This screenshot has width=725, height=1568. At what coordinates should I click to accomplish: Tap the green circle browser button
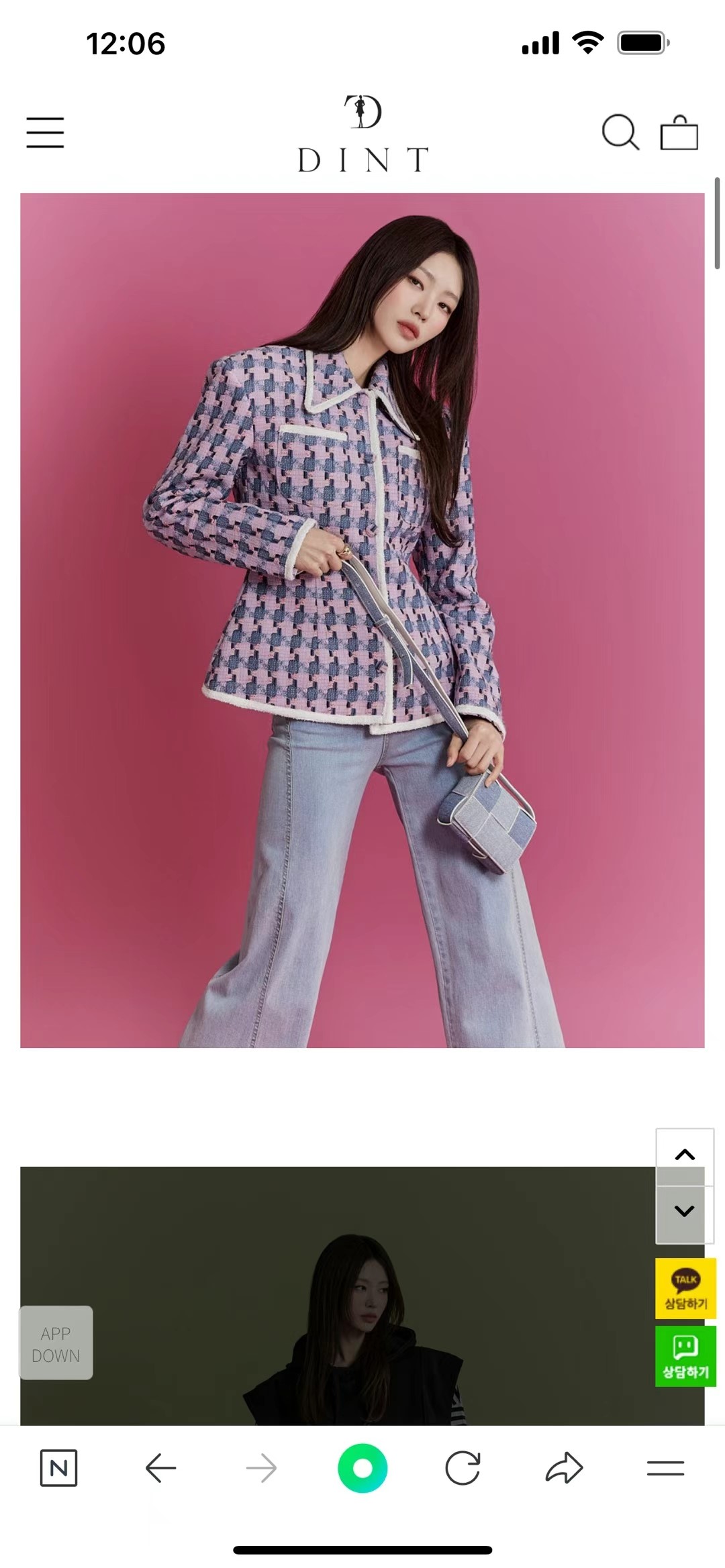coord(362,1469)
